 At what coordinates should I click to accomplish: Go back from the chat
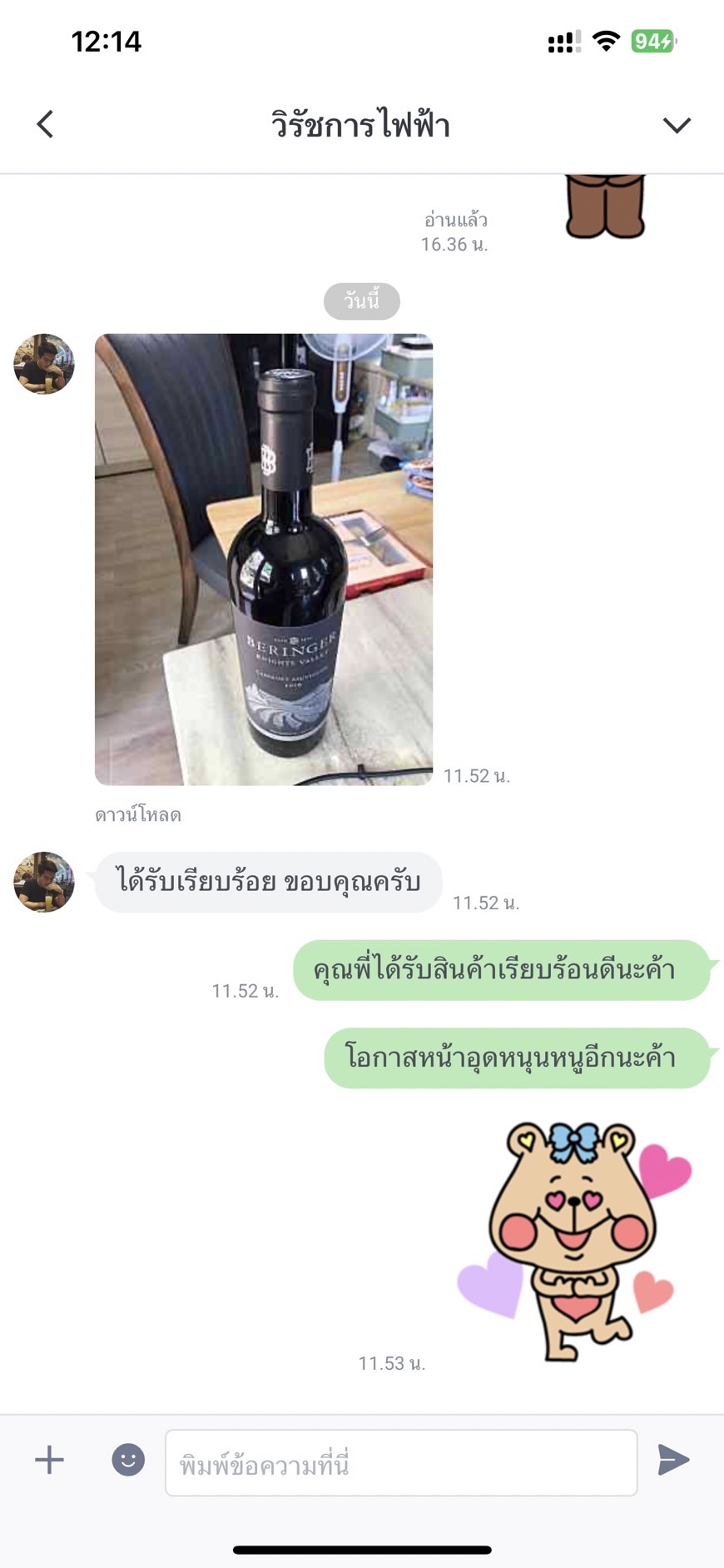pos(46,125)
